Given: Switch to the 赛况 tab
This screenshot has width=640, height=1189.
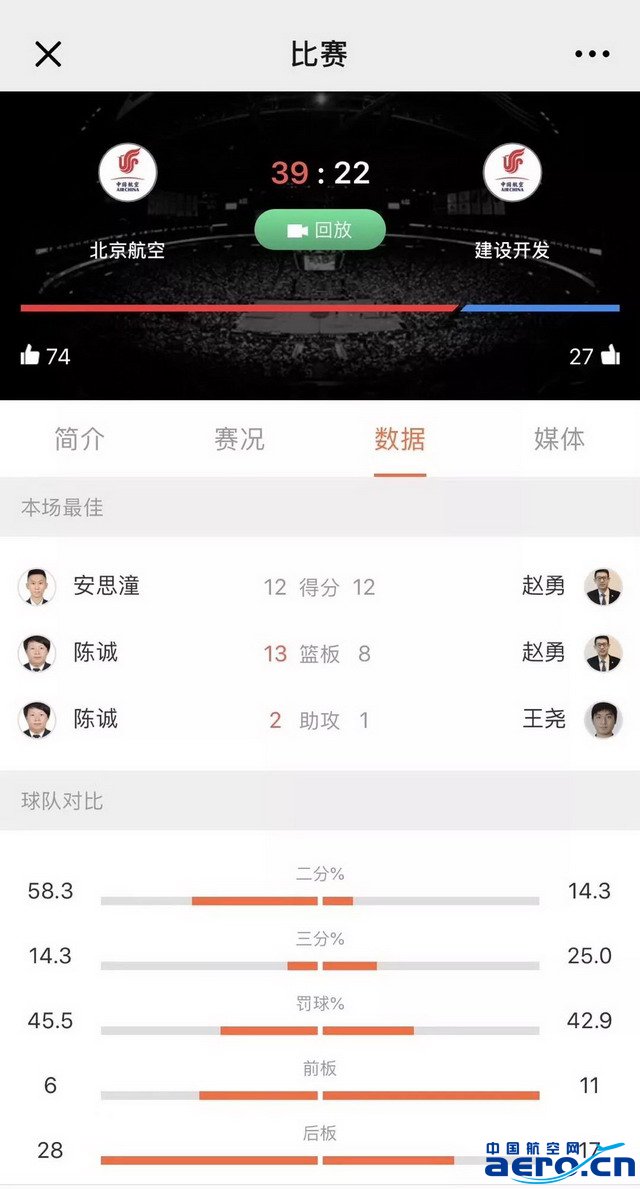Looking at the screenshot, I should 239,439.
